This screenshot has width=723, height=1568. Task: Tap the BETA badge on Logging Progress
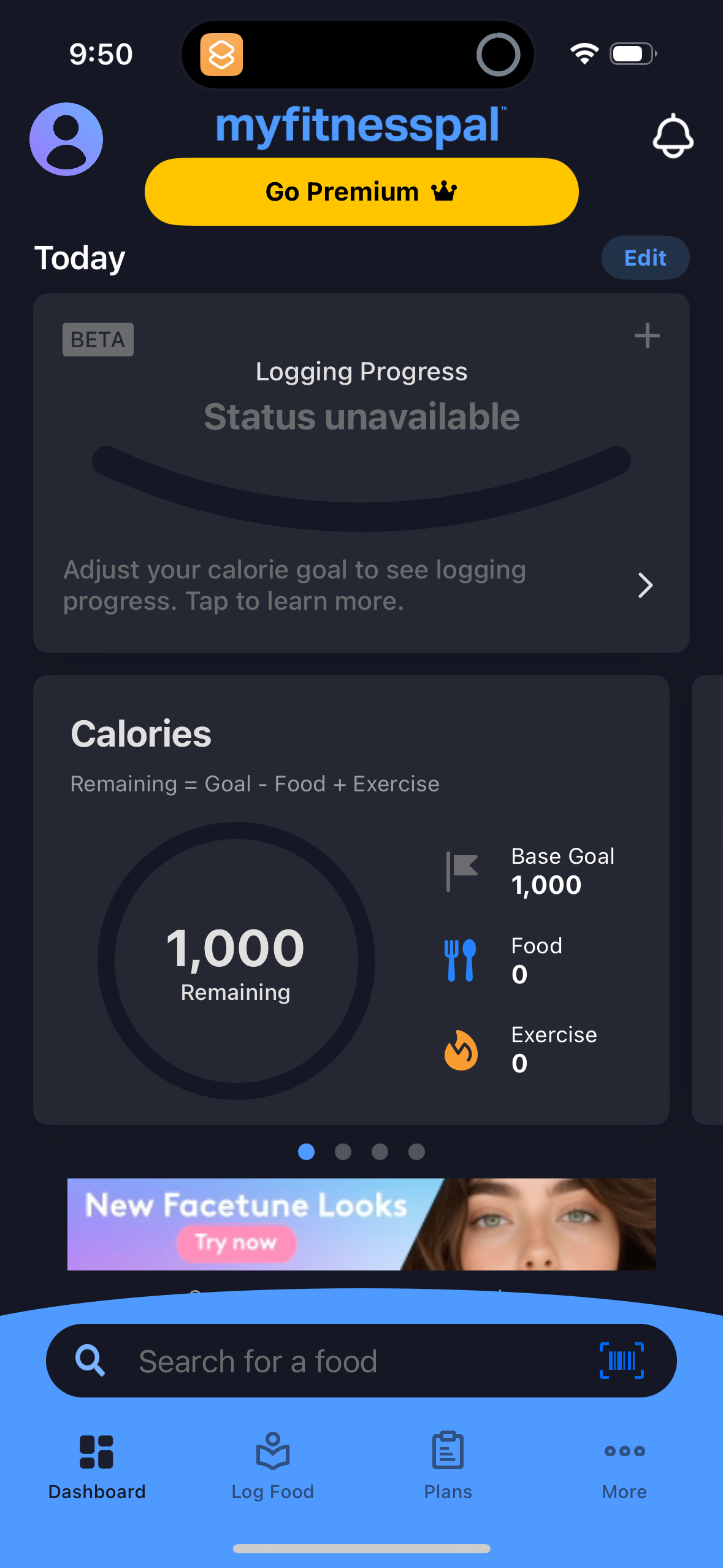click(98, 339)
